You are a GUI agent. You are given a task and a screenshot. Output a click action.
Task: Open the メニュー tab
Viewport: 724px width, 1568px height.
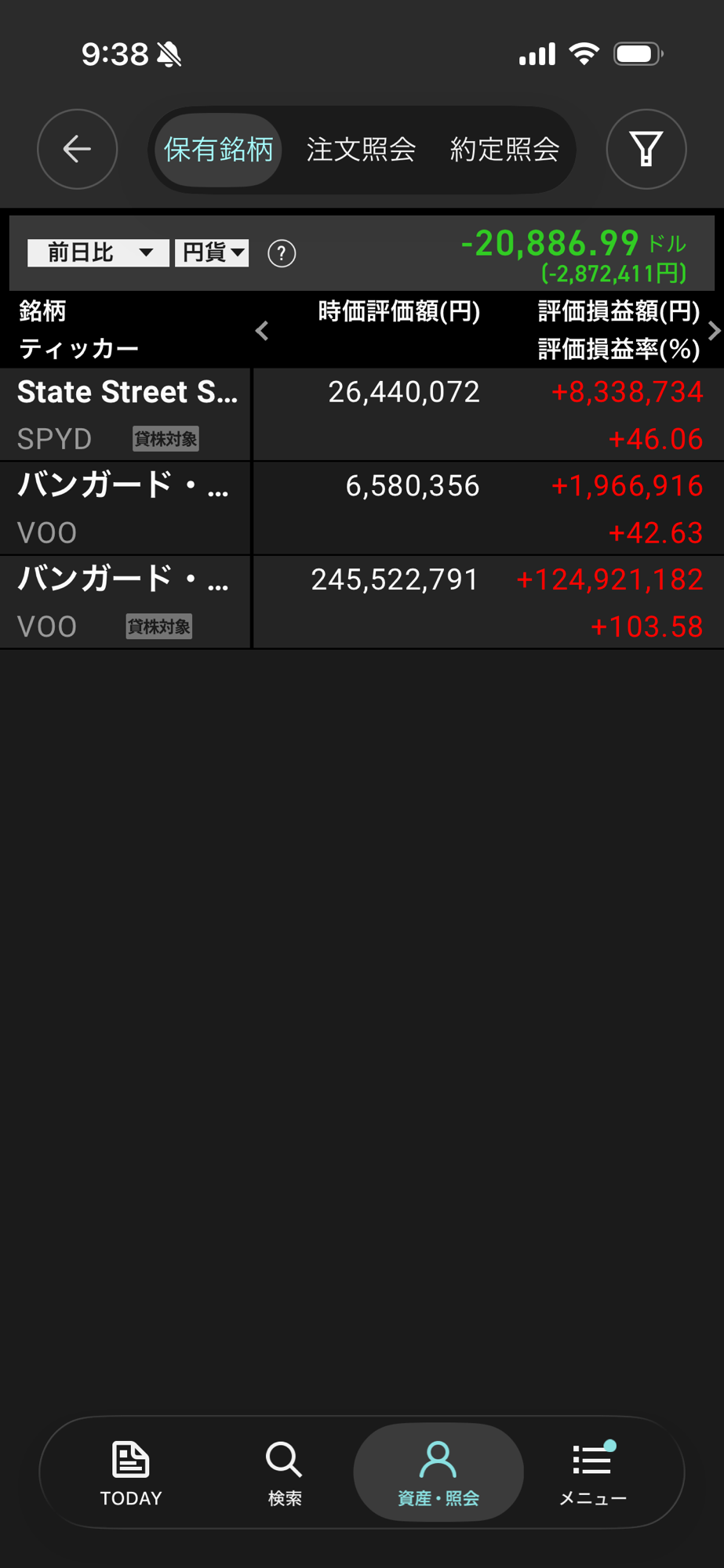[x=592, y=1473]
